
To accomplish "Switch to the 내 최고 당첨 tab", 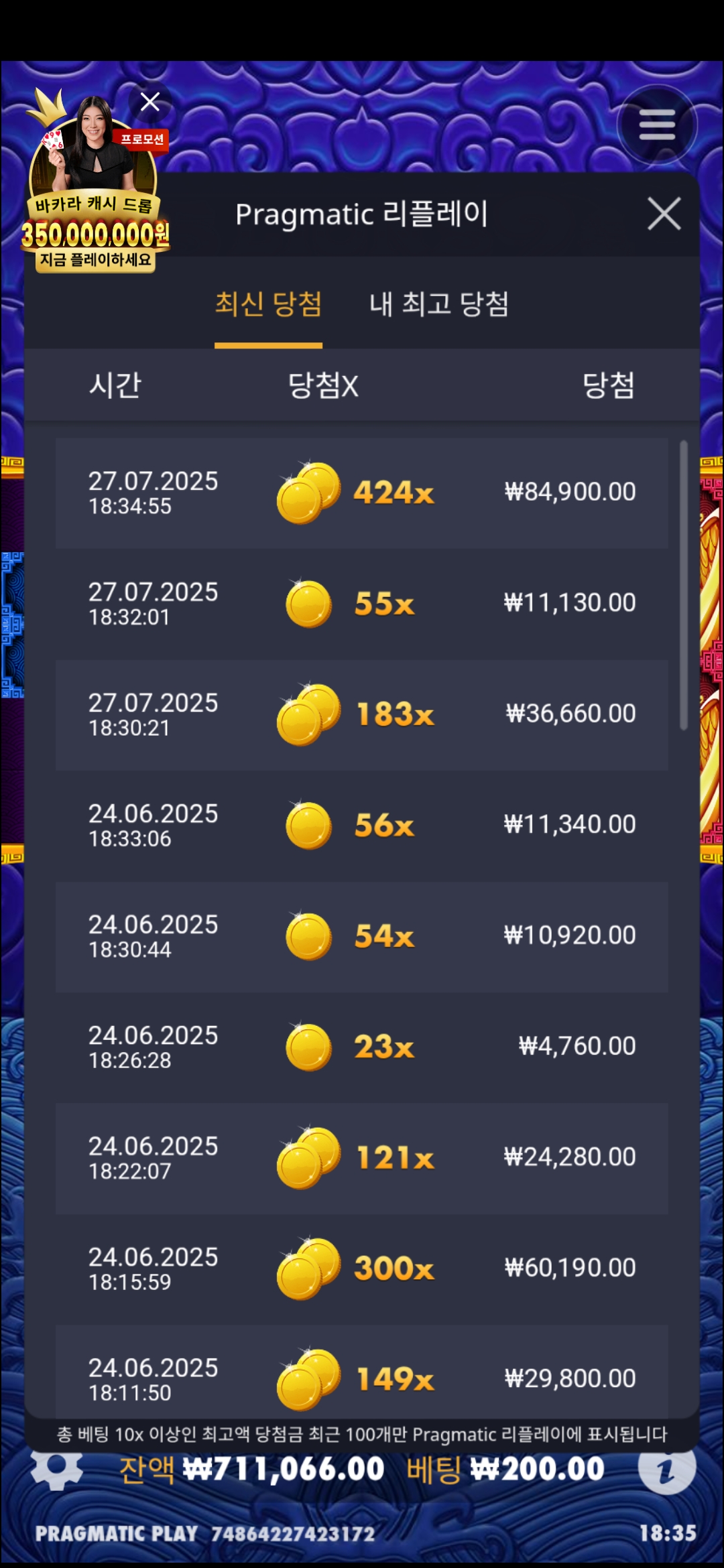I will [439, 305].
